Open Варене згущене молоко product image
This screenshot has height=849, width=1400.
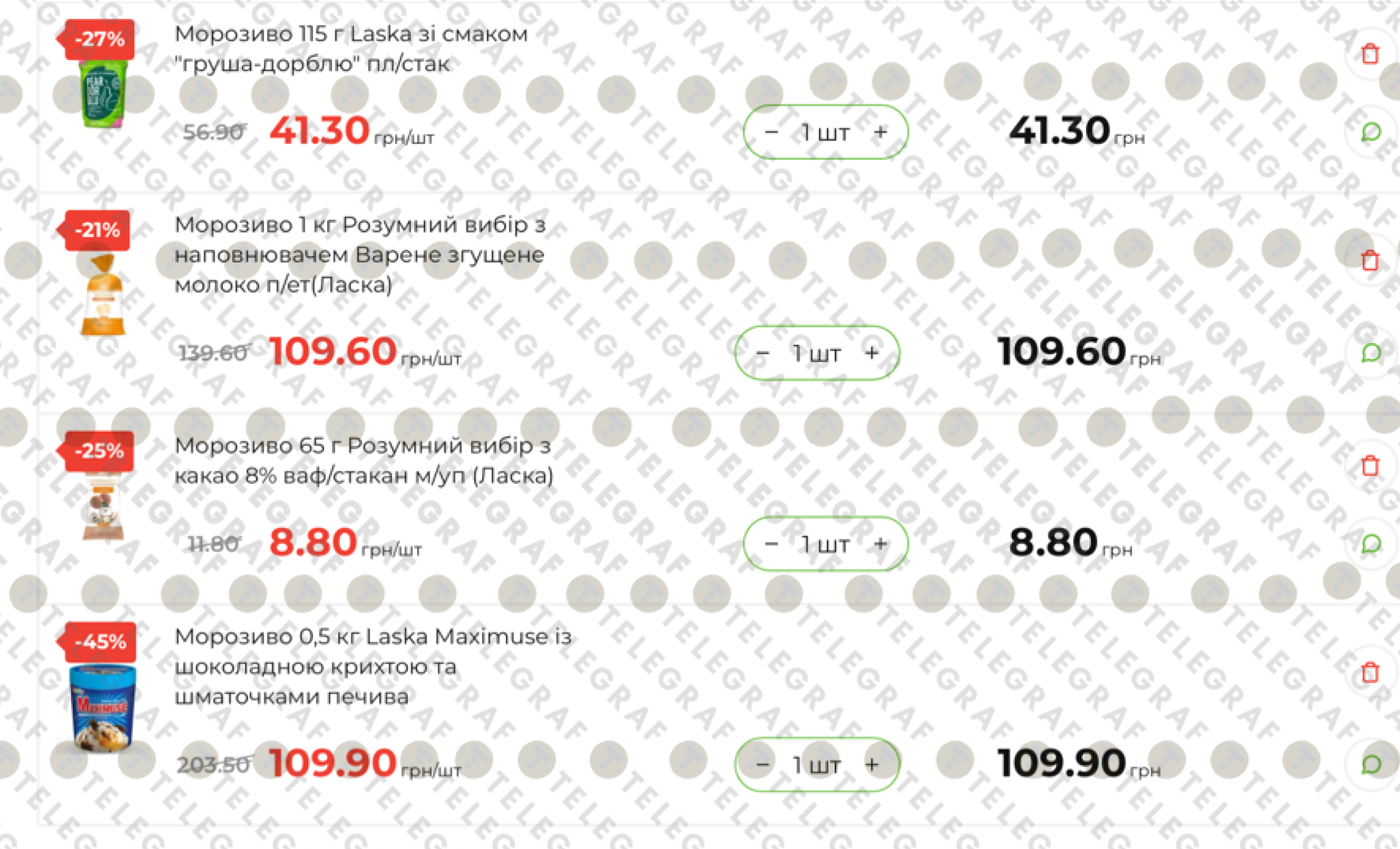102,295
